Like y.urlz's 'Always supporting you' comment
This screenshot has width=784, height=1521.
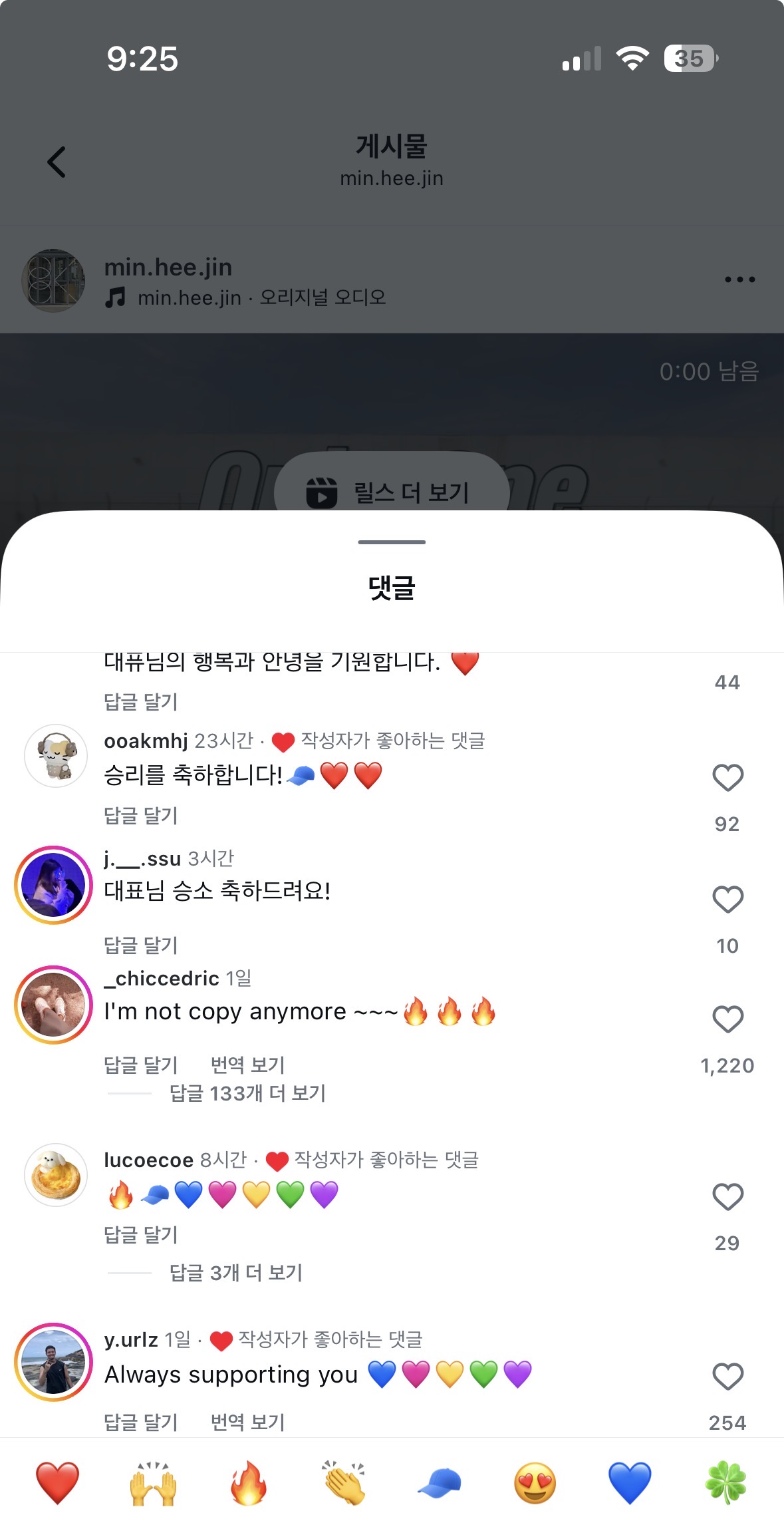(x=727, y=1376)
